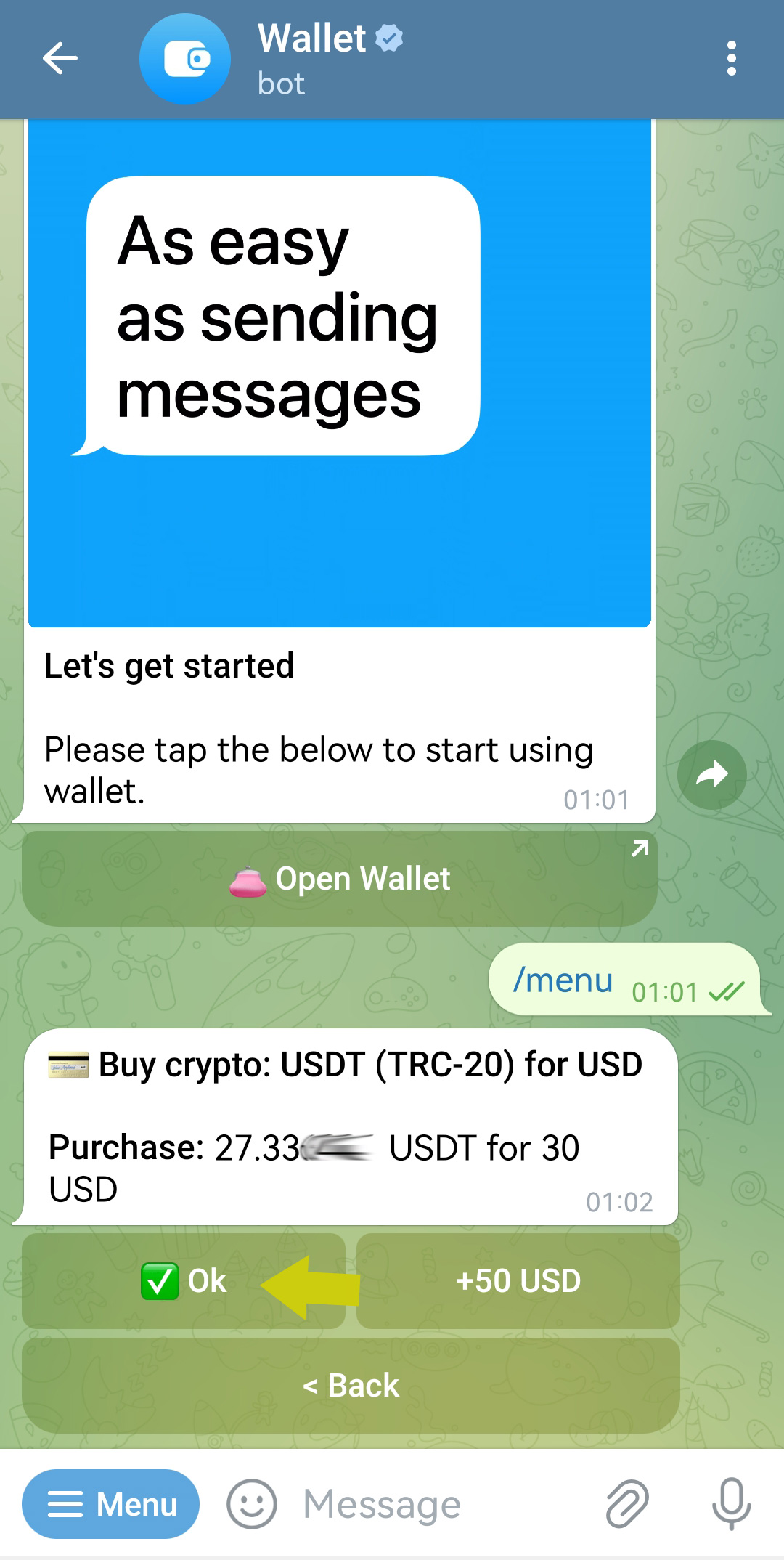784x1560 pixels.
Task: Go back from the Wallet chat
Action: point(60,58)
